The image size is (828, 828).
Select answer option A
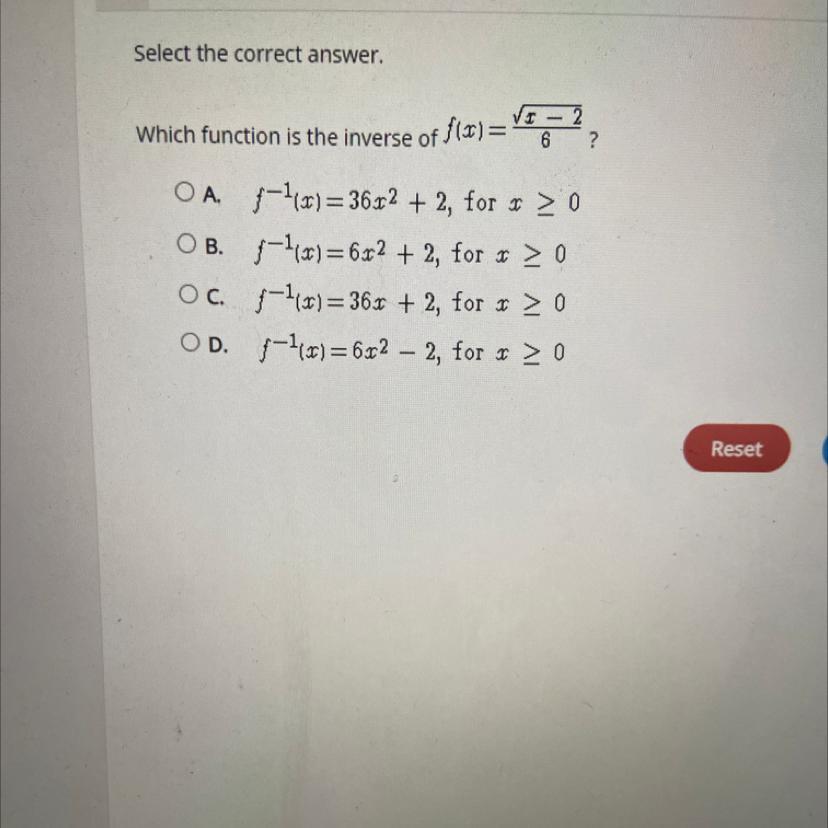184,190
